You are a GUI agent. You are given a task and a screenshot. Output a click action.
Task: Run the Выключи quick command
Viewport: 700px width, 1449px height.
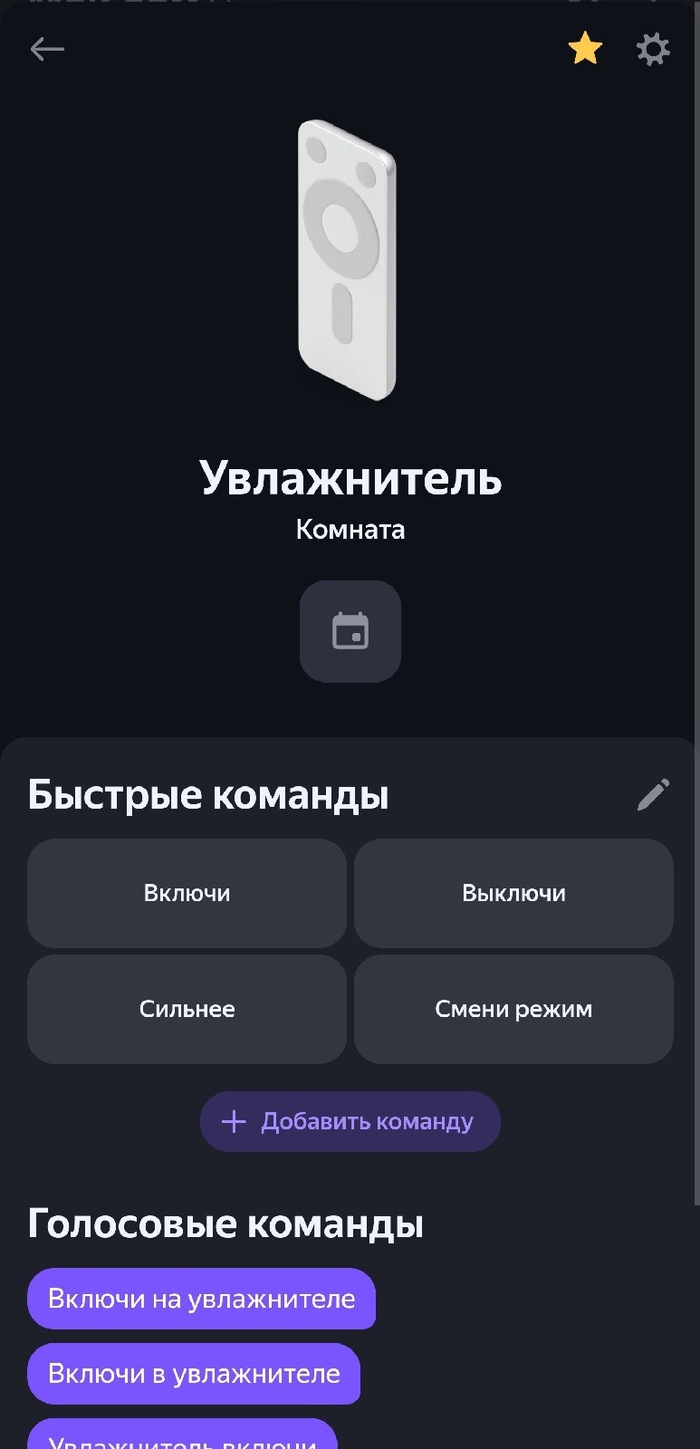click(x=514, y=893)
